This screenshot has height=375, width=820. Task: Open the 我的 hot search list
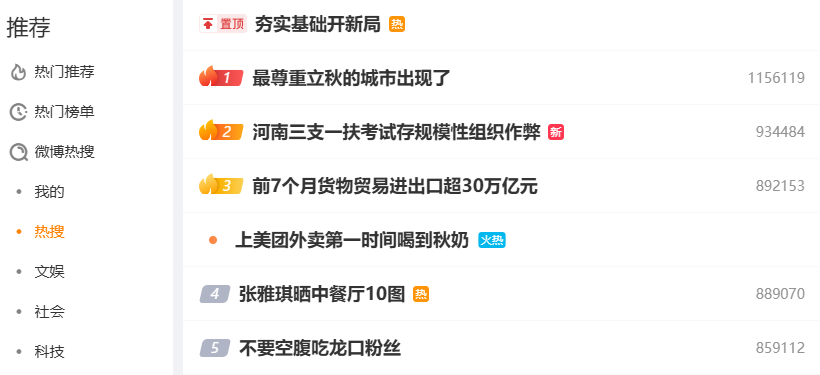[49, 192]
